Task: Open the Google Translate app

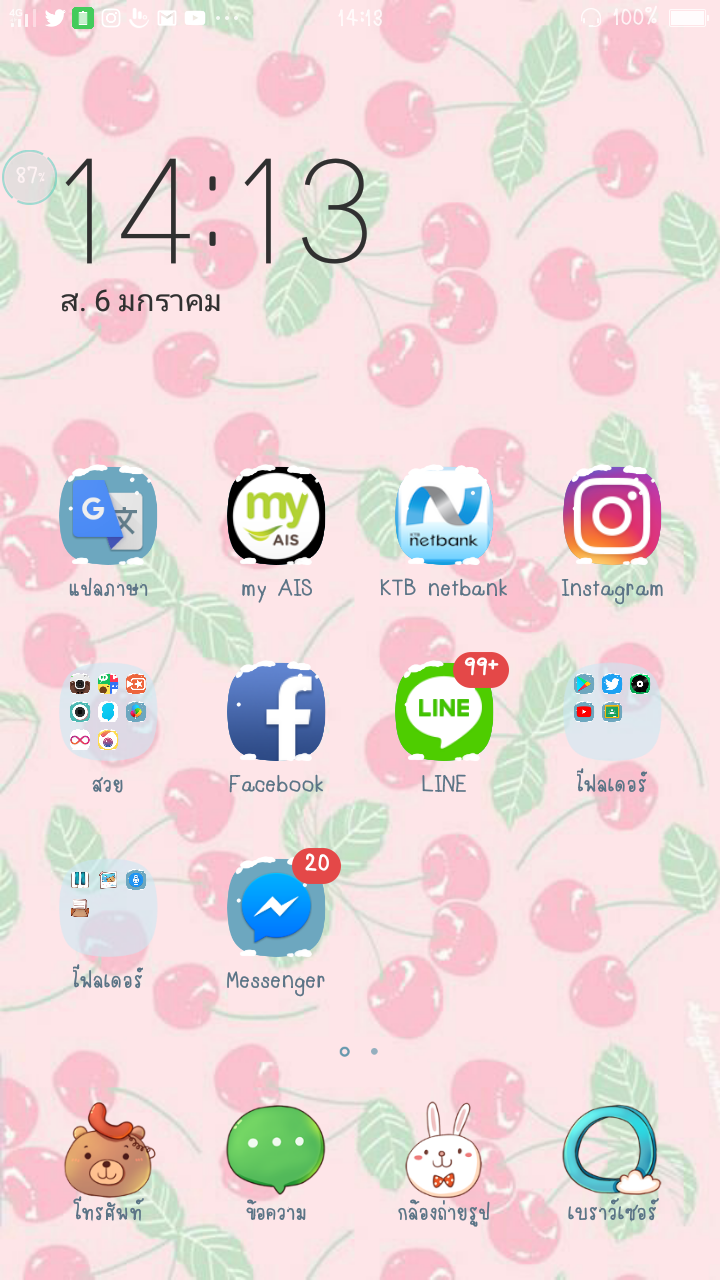Action: click(x=108, y=516)
